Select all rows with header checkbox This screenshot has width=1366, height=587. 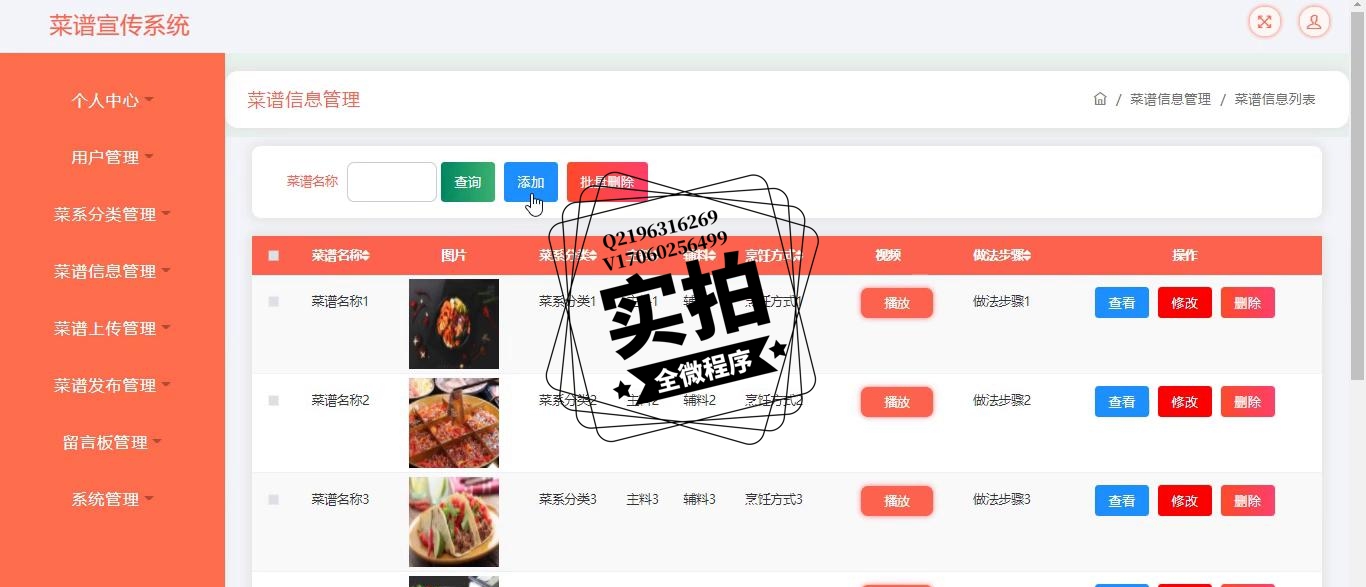tap(274, 256)
